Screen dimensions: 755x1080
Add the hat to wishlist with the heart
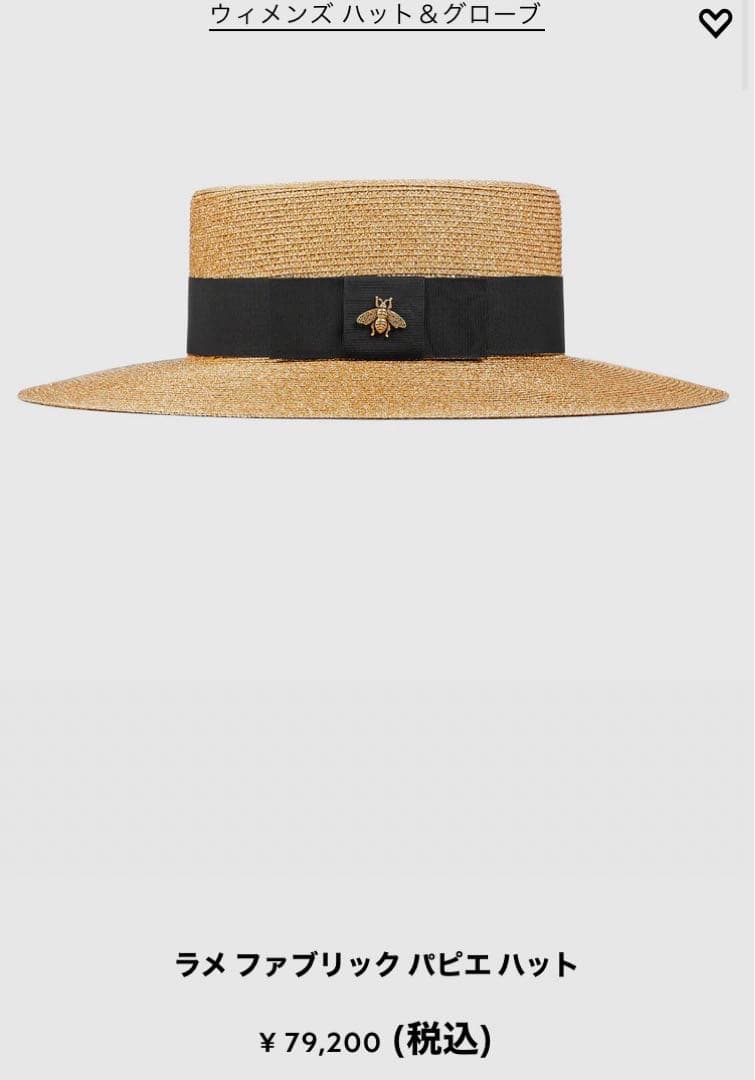(715, 23)
